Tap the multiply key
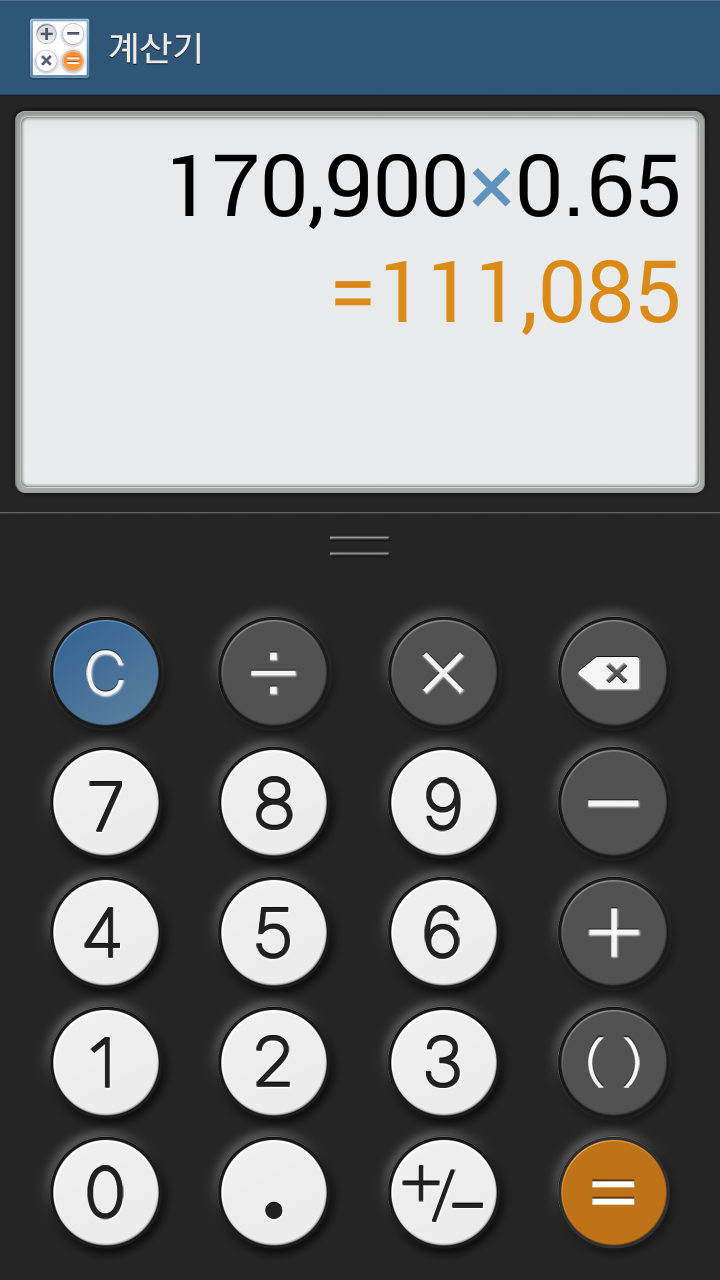720x1280 pixels. 443,673
